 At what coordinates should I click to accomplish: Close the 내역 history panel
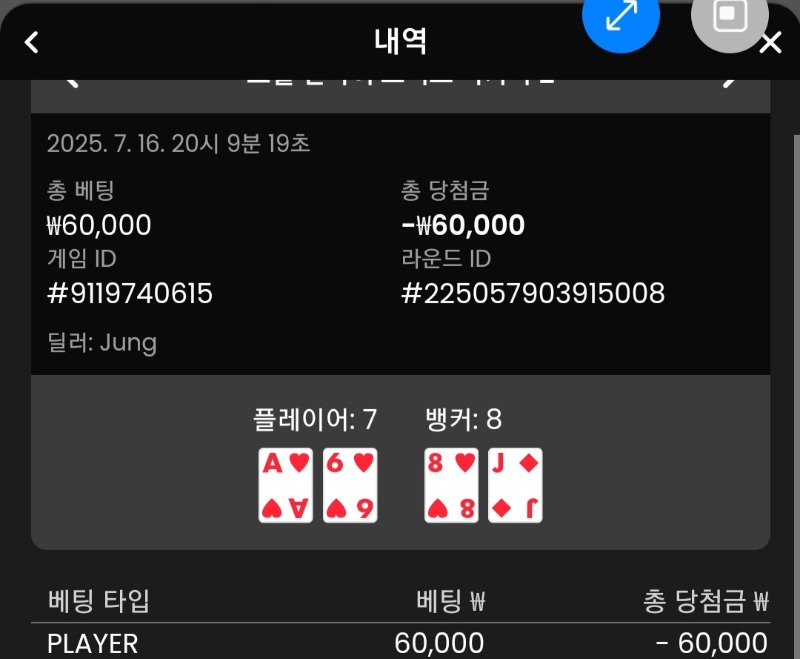pos(770,43)
